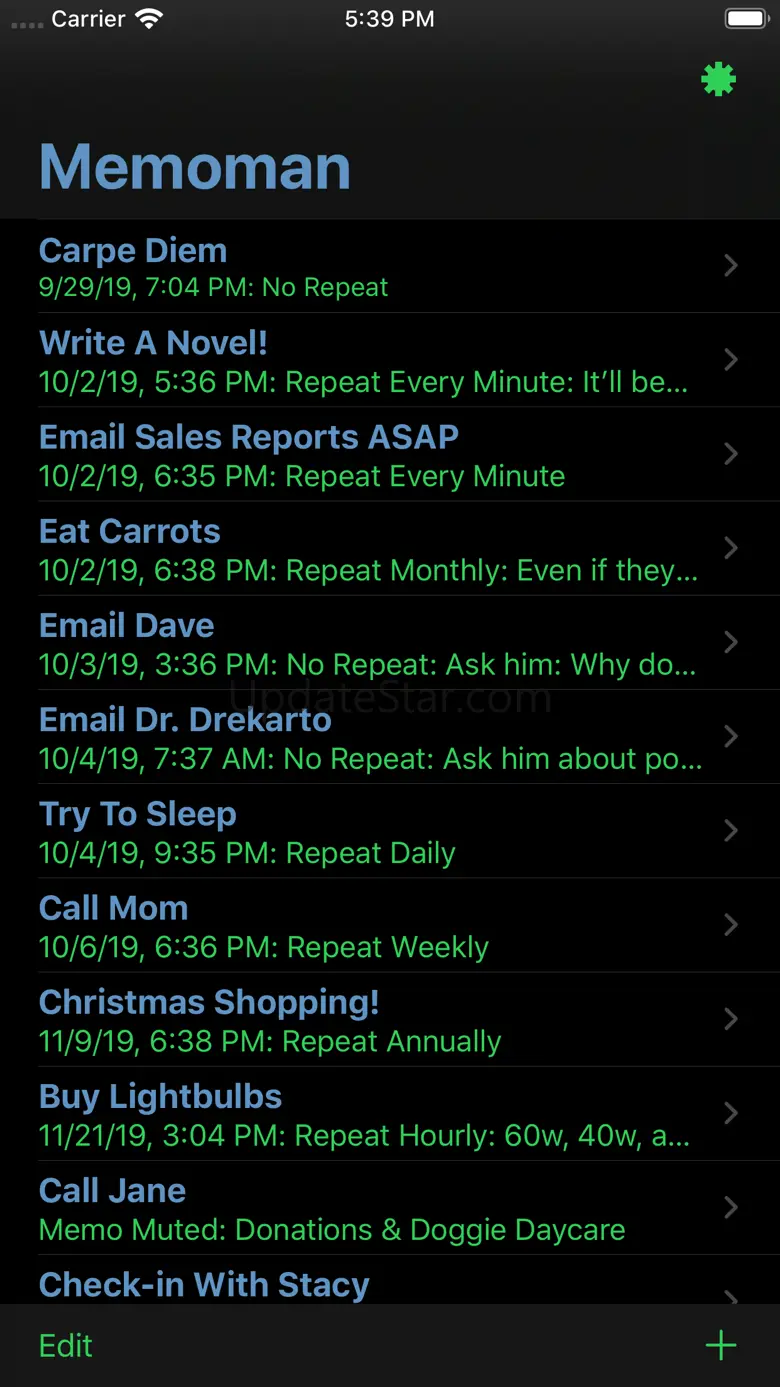Screen dimensions: 780x1387
Task: Tap Edit to modify the memo list
Action: pyautogui.click(x=66, y=1346)
